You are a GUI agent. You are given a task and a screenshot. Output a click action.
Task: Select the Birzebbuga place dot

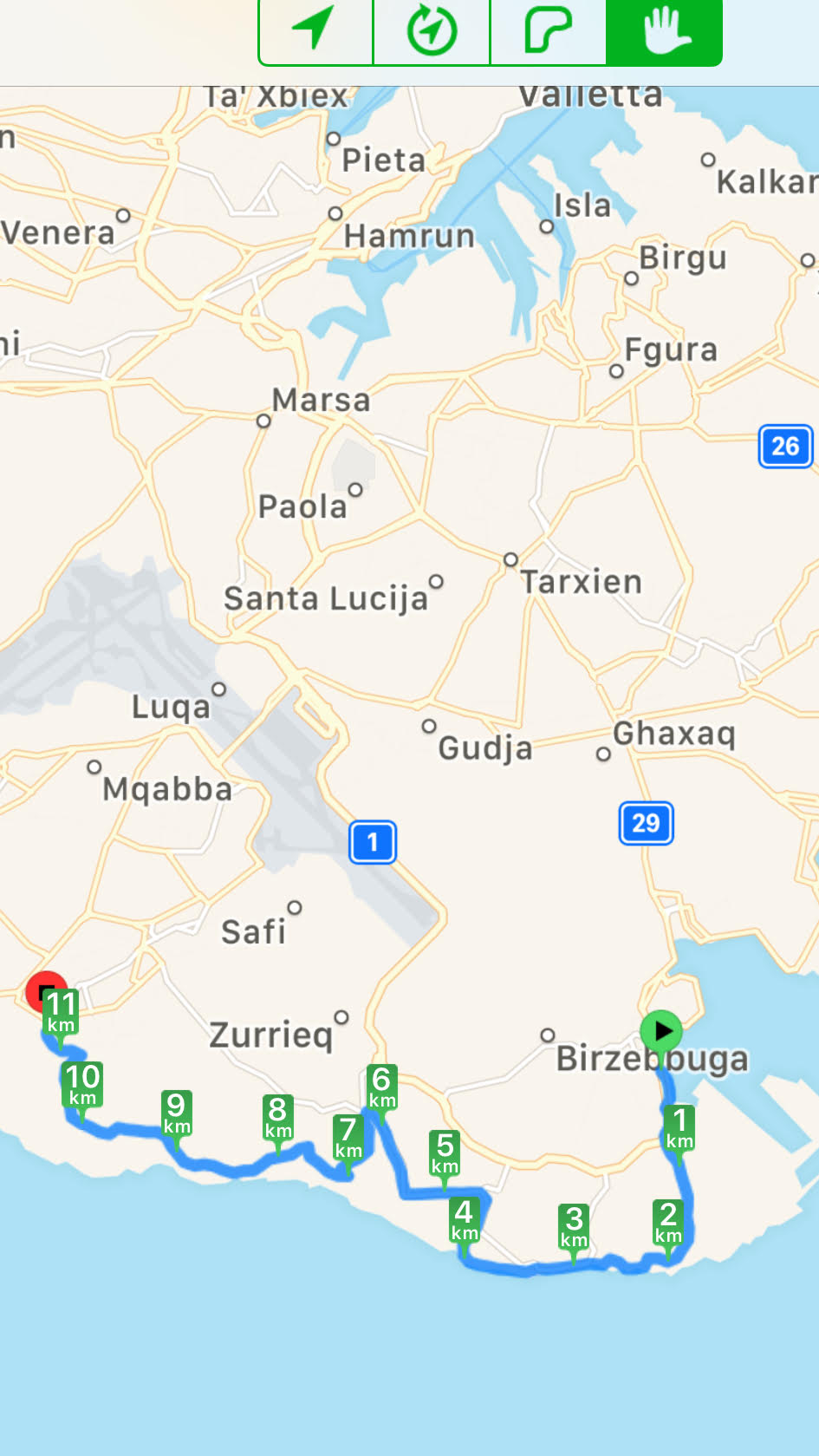click(548, 1035)
